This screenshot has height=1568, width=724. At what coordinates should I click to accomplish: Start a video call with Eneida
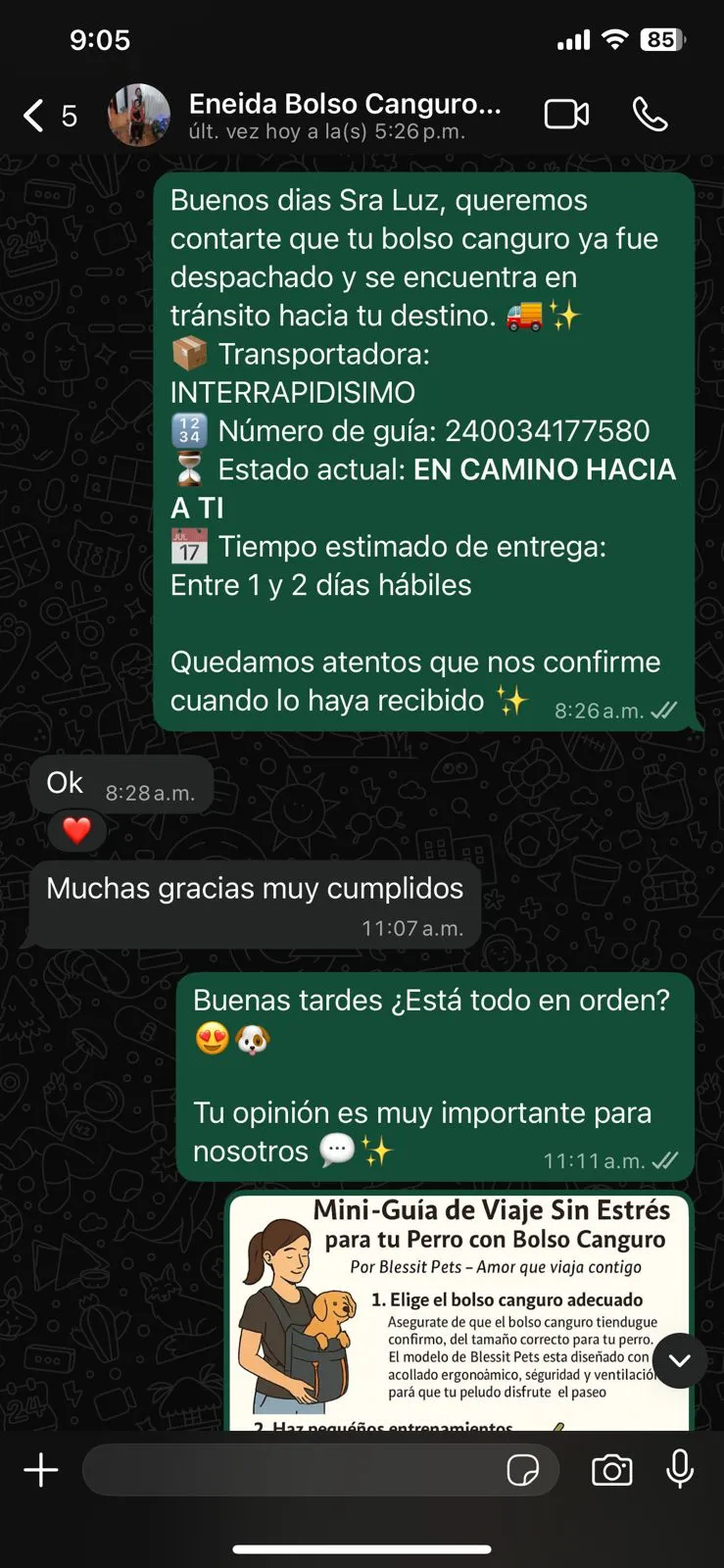coord(566,115)
